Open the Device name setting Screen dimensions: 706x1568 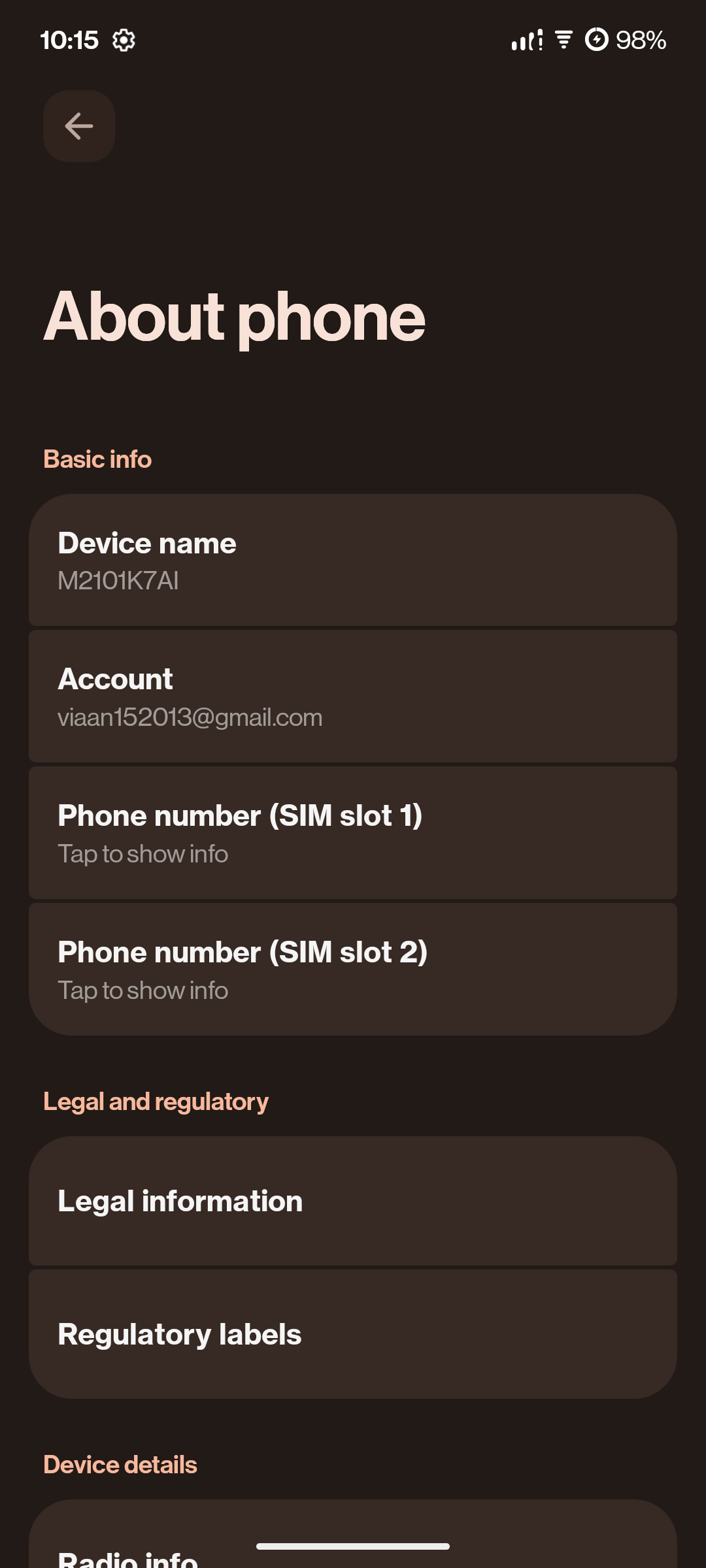[x=353, y=561]
